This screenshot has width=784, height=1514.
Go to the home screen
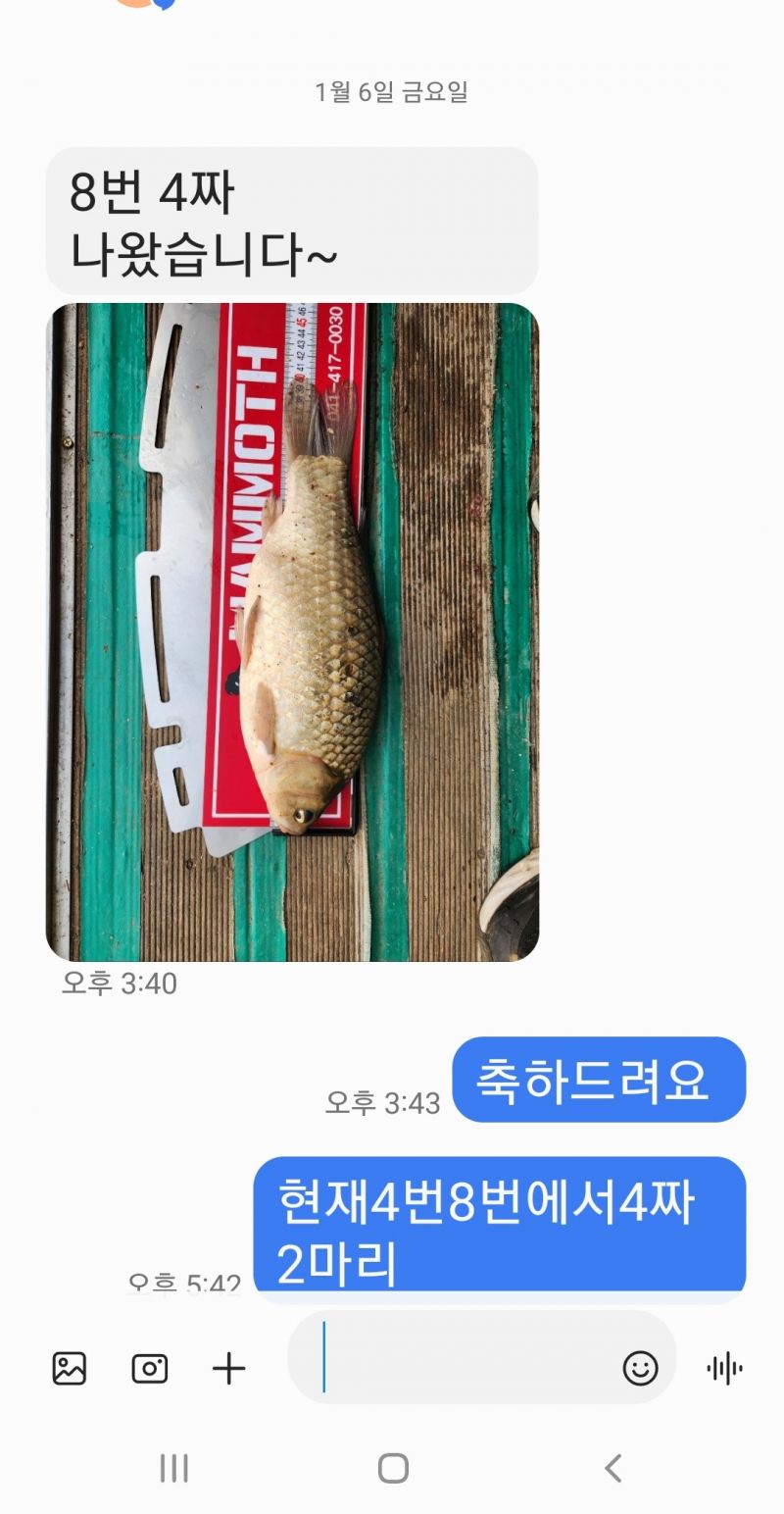(393, 1468)
